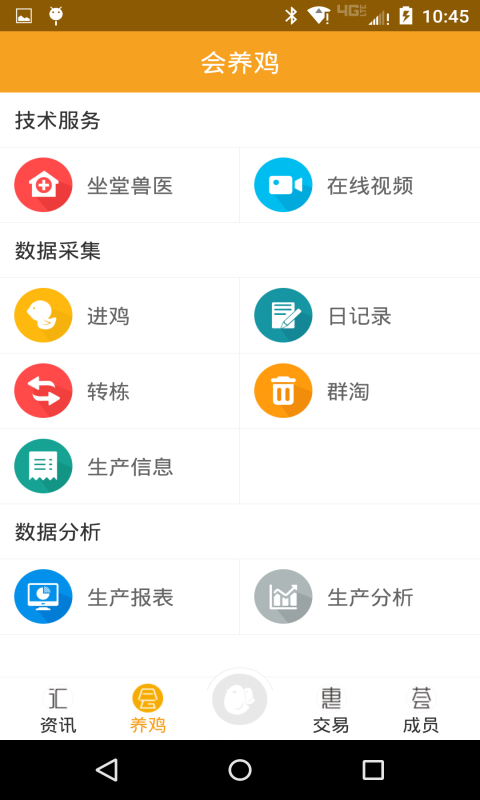Viewport: 480px width, 800px height.
Task: Tap the center chicken button
Action: point(240,699)
